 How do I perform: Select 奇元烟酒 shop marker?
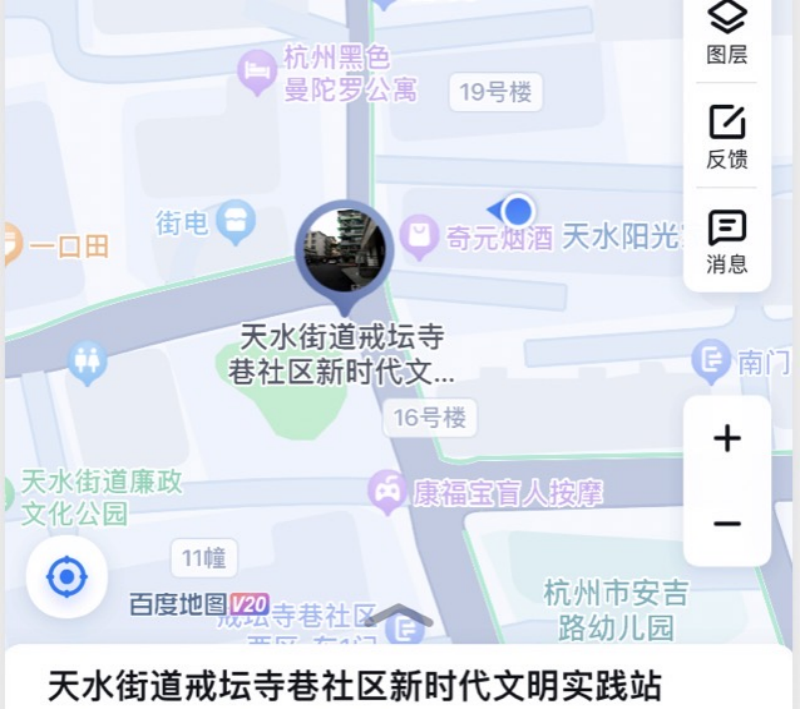420,237
